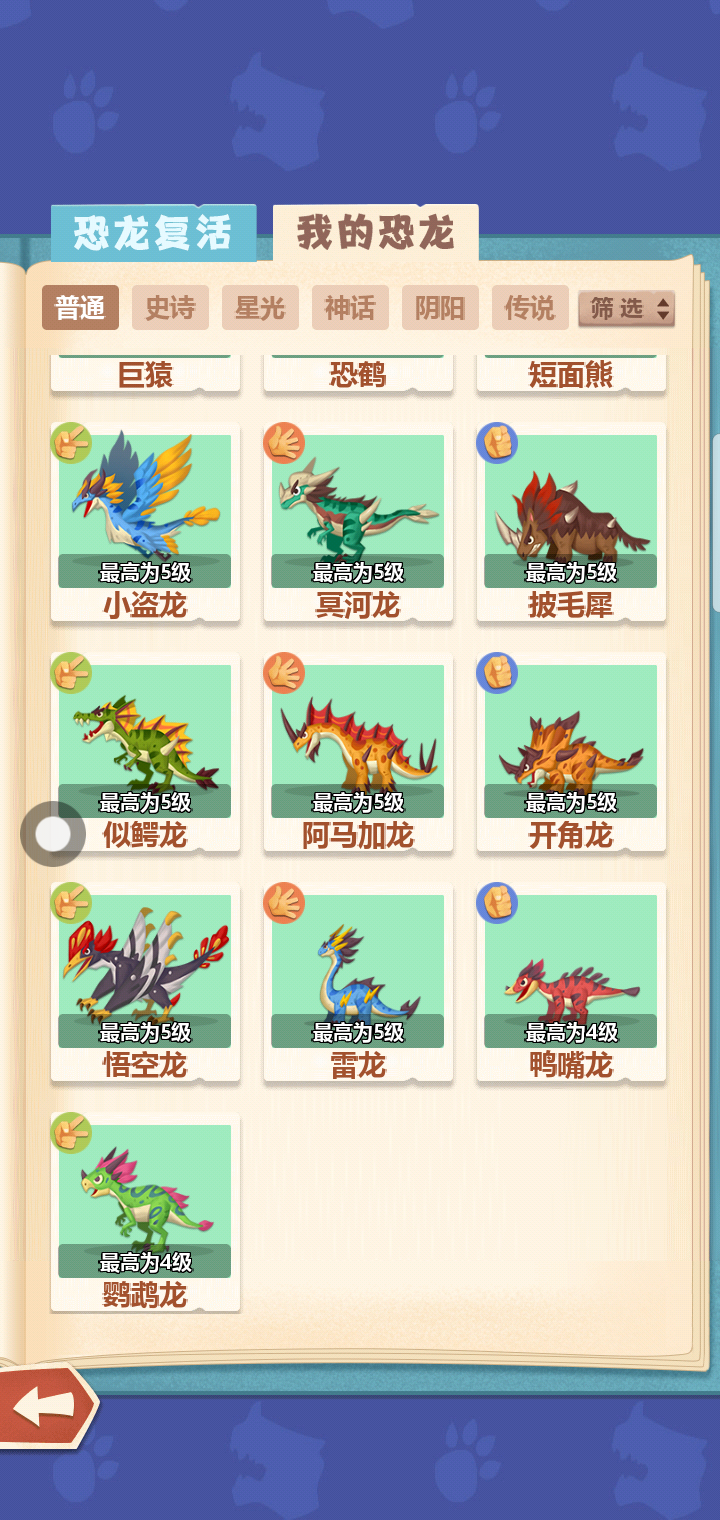Tap the 阿马加龙 card
Viewport: 720px width, 1520px height.
click(x=358, y=750)
